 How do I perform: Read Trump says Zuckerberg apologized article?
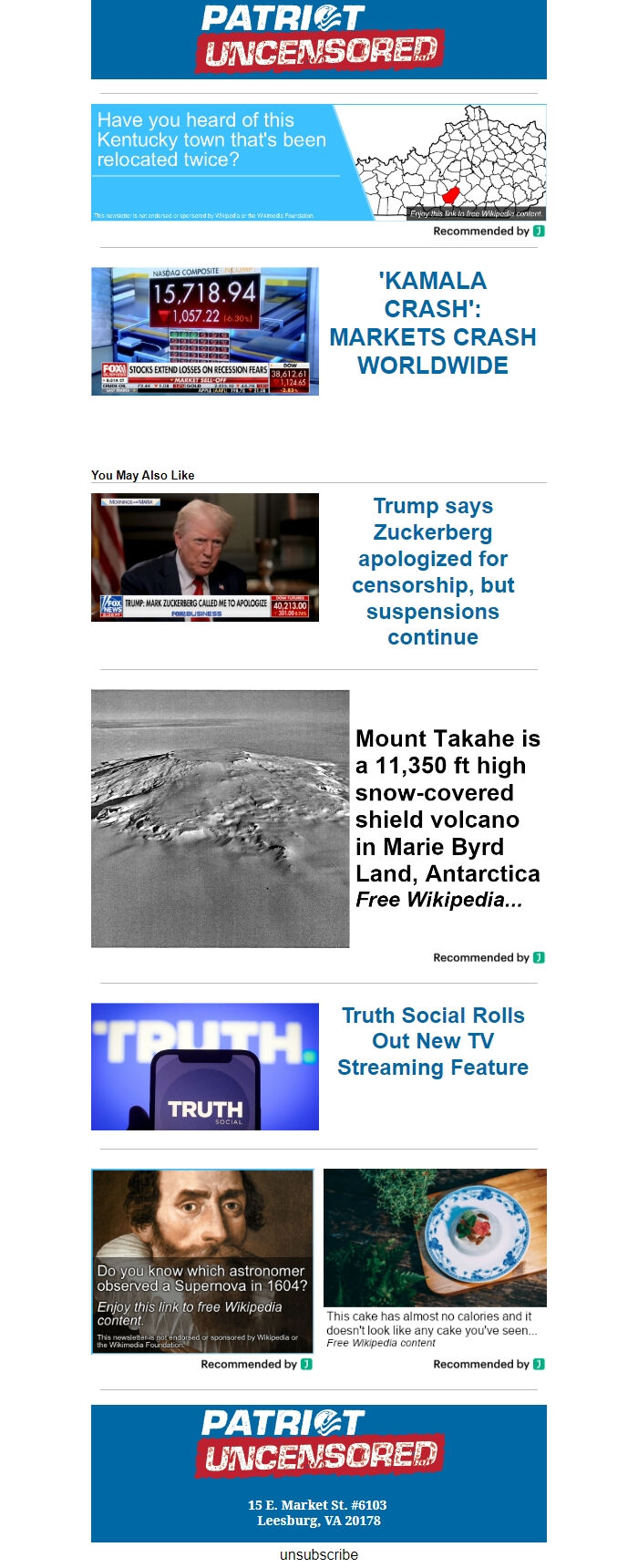click(x=432, y=572)
